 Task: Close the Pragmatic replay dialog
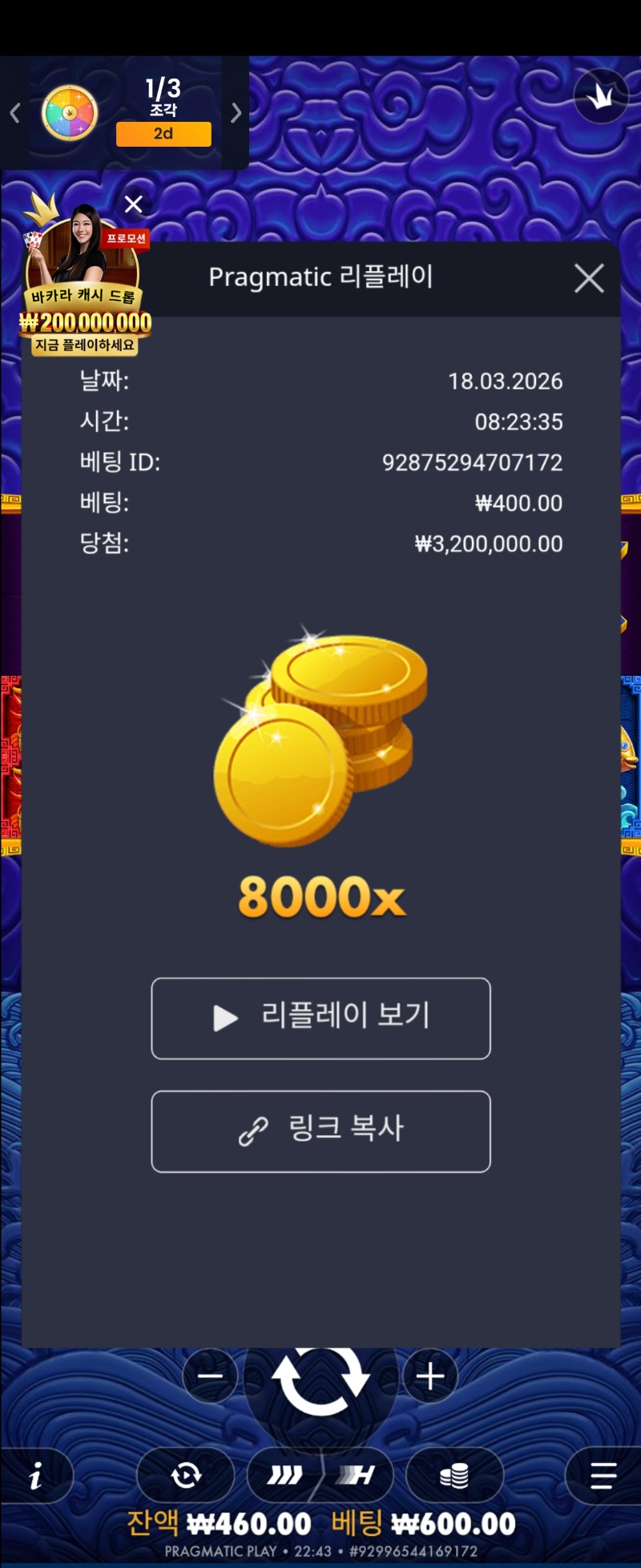pyautogui.click(x=589, y=279)
